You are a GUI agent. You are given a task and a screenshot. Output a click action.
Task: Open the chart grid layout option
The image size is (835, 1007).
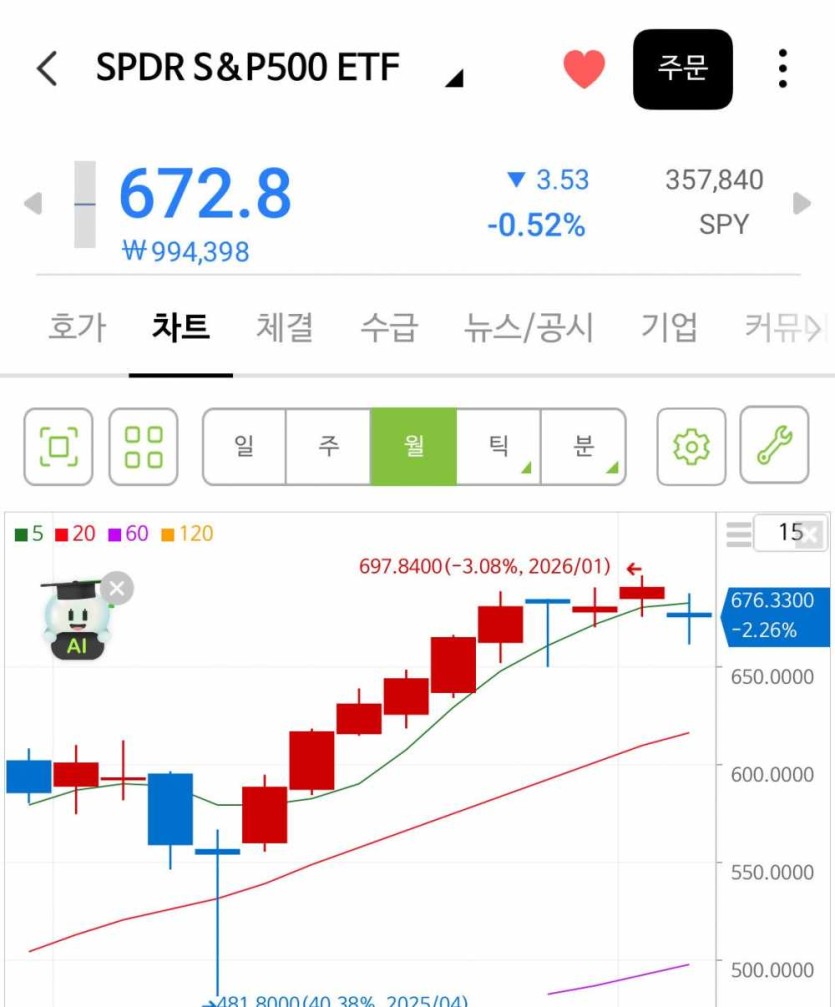click(143, 446)
